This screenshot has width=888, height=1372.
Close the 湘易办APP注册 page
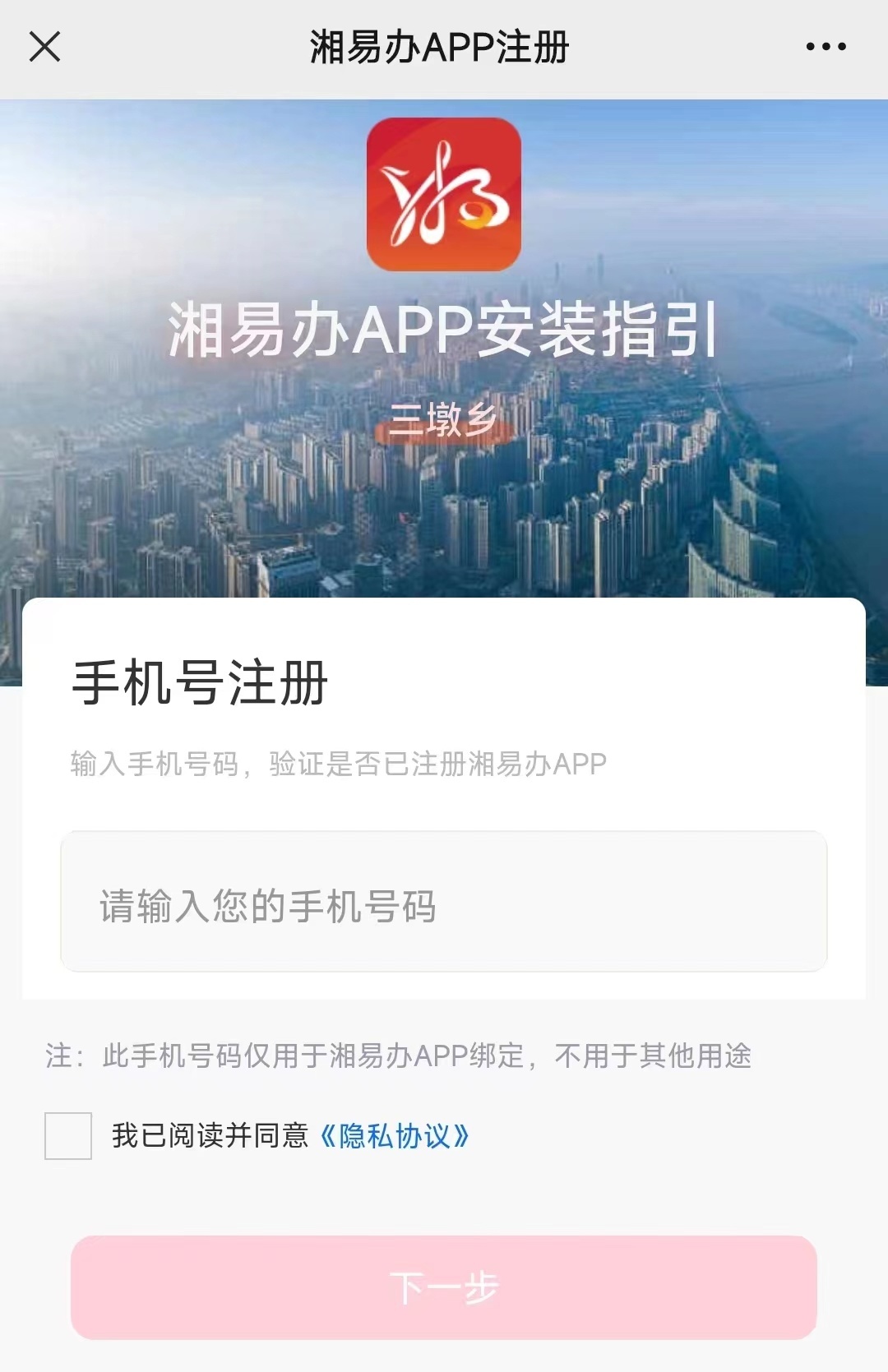[45, 47]
